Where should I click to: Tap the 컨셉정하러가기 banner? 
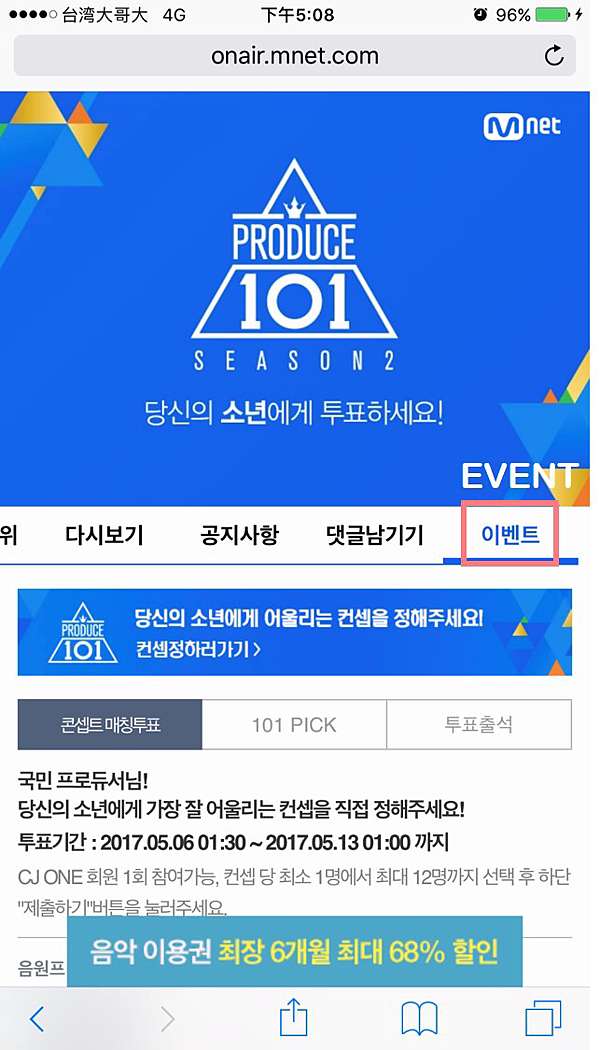[x=295, y=632]
